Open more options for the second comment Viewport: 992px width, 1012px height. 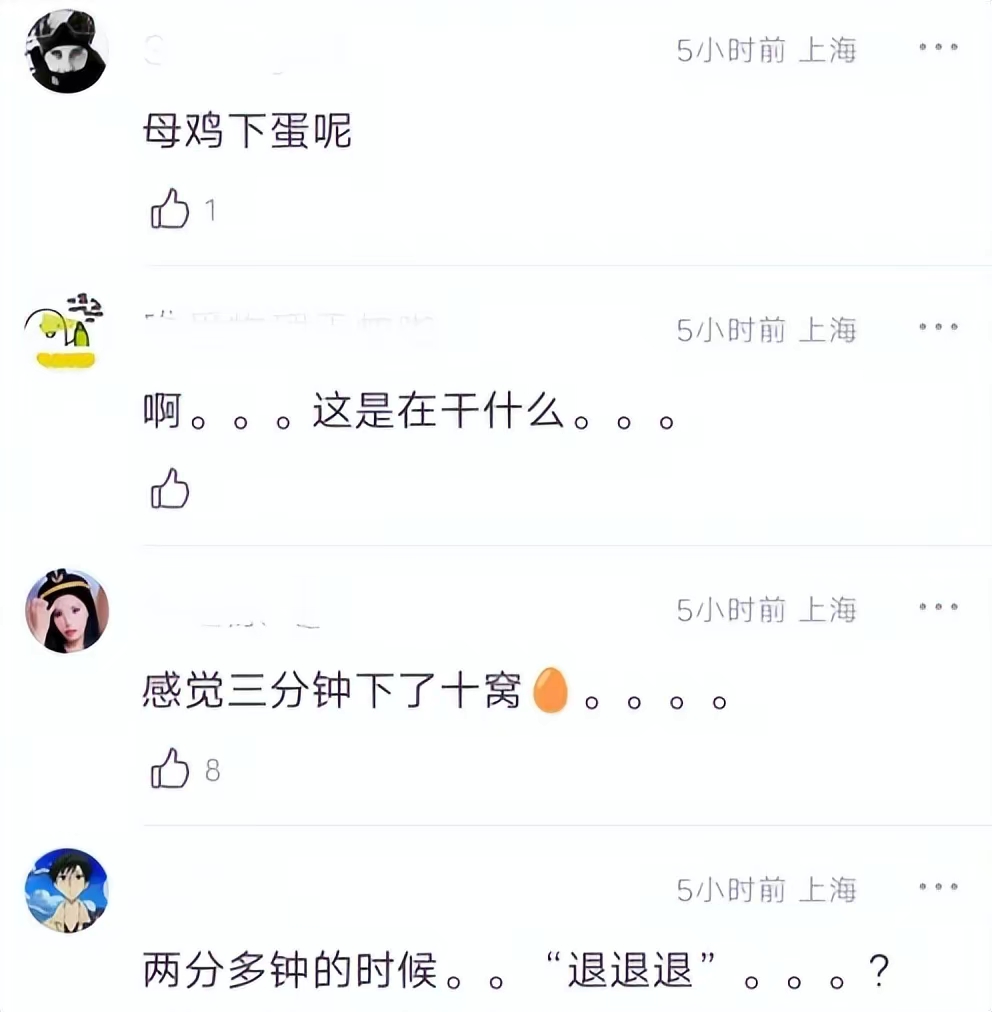pos(938,326)
